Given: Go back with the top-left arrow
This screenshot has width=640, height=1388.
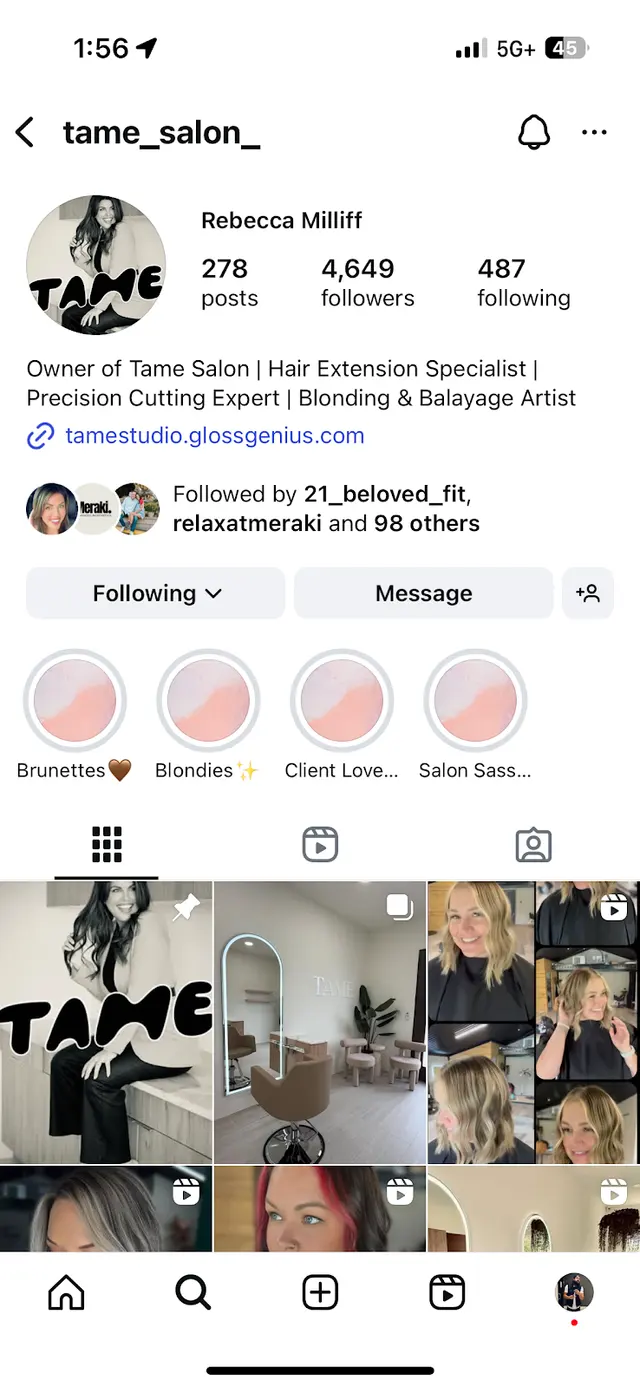Looking at the screenshot, I should 25,132.
